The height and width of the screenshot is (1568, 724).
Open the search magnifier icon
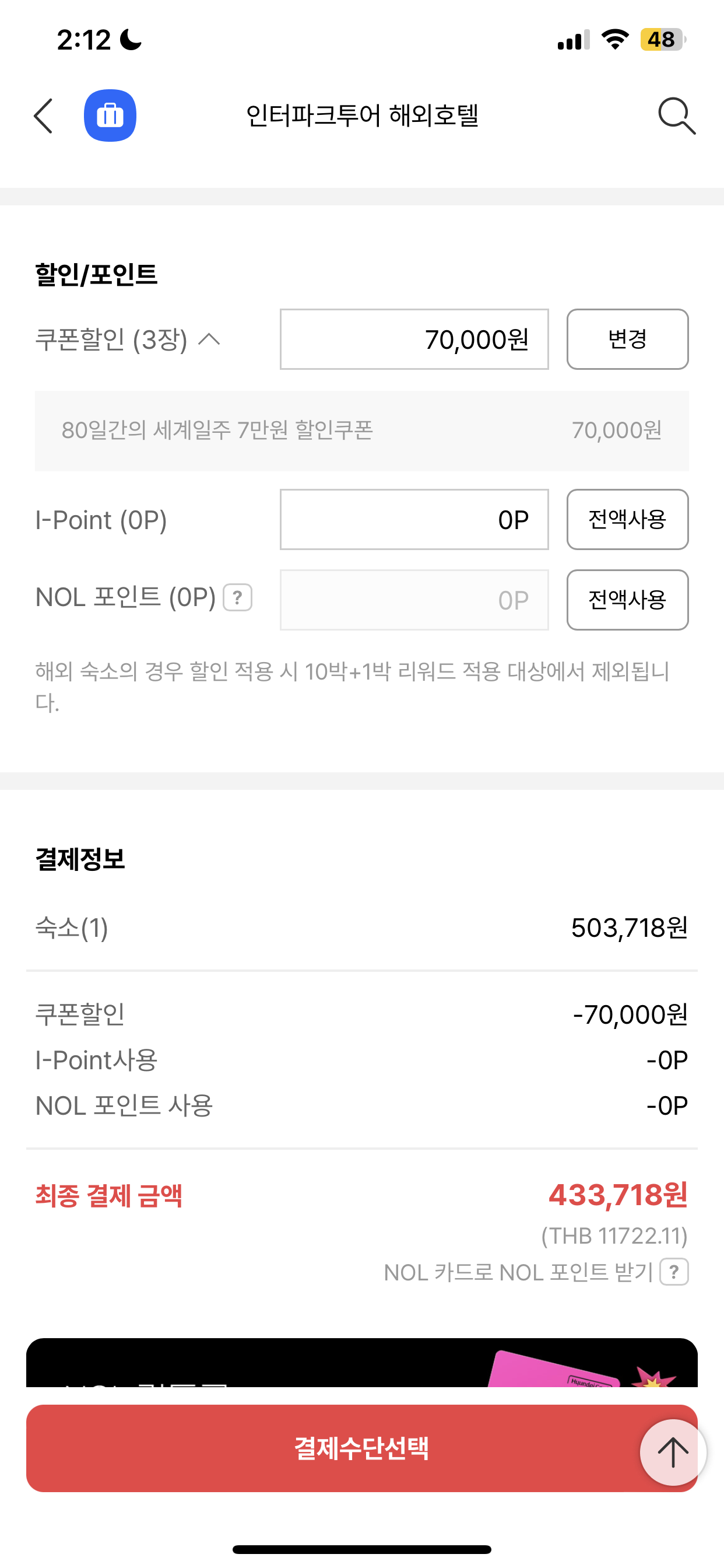pos(677,116)
